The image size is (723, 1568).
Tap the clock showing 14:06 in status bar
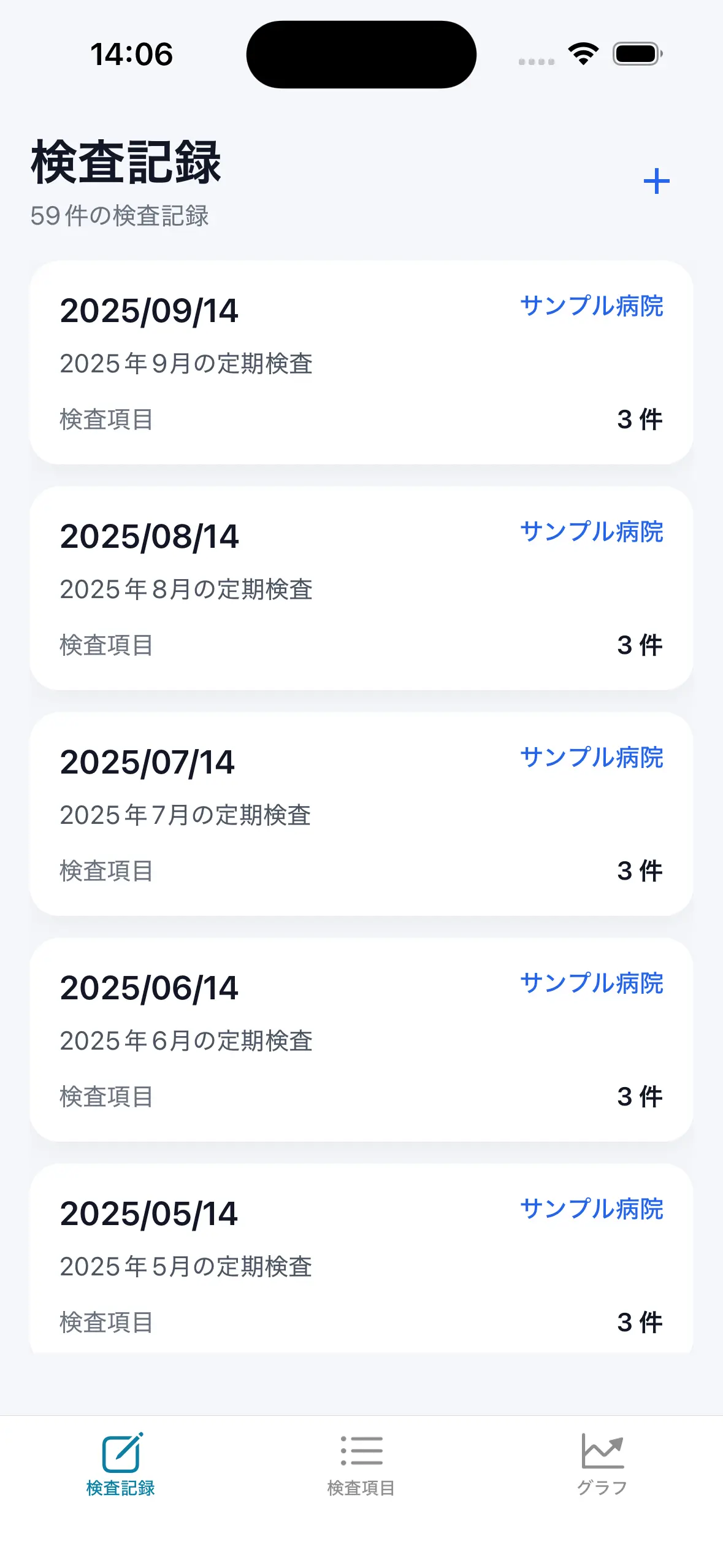pos(131,55)
